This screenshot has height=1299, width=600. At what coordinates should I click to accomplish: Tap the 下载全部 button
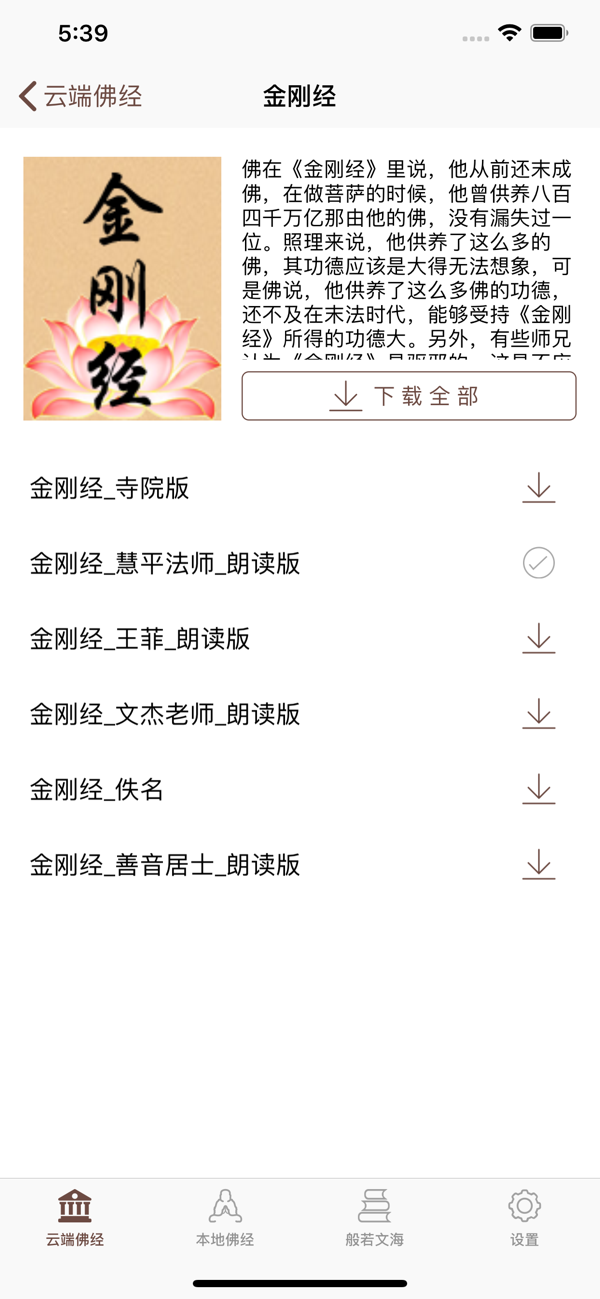point(409,396)
